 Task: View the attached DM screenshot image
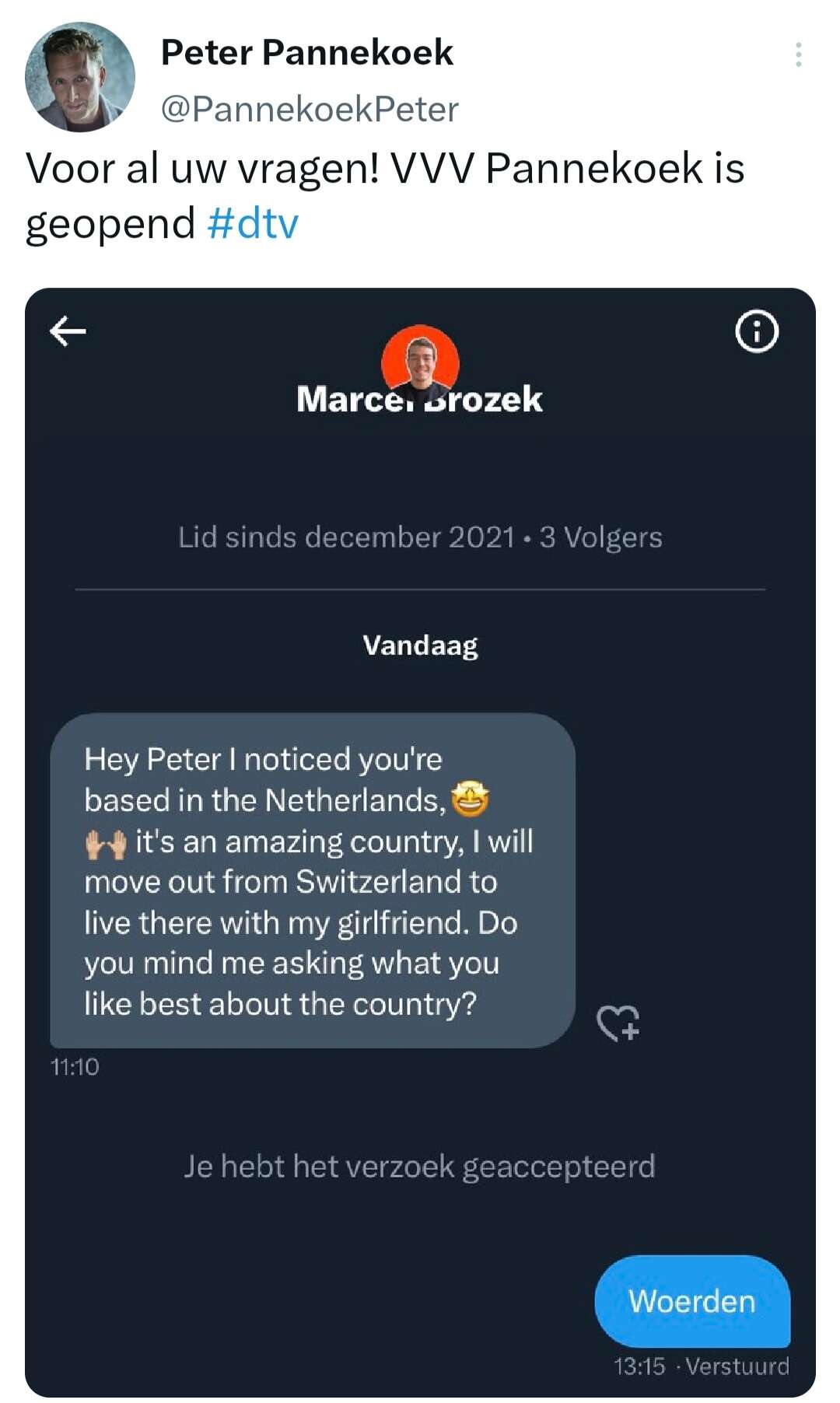click(420, 842)
